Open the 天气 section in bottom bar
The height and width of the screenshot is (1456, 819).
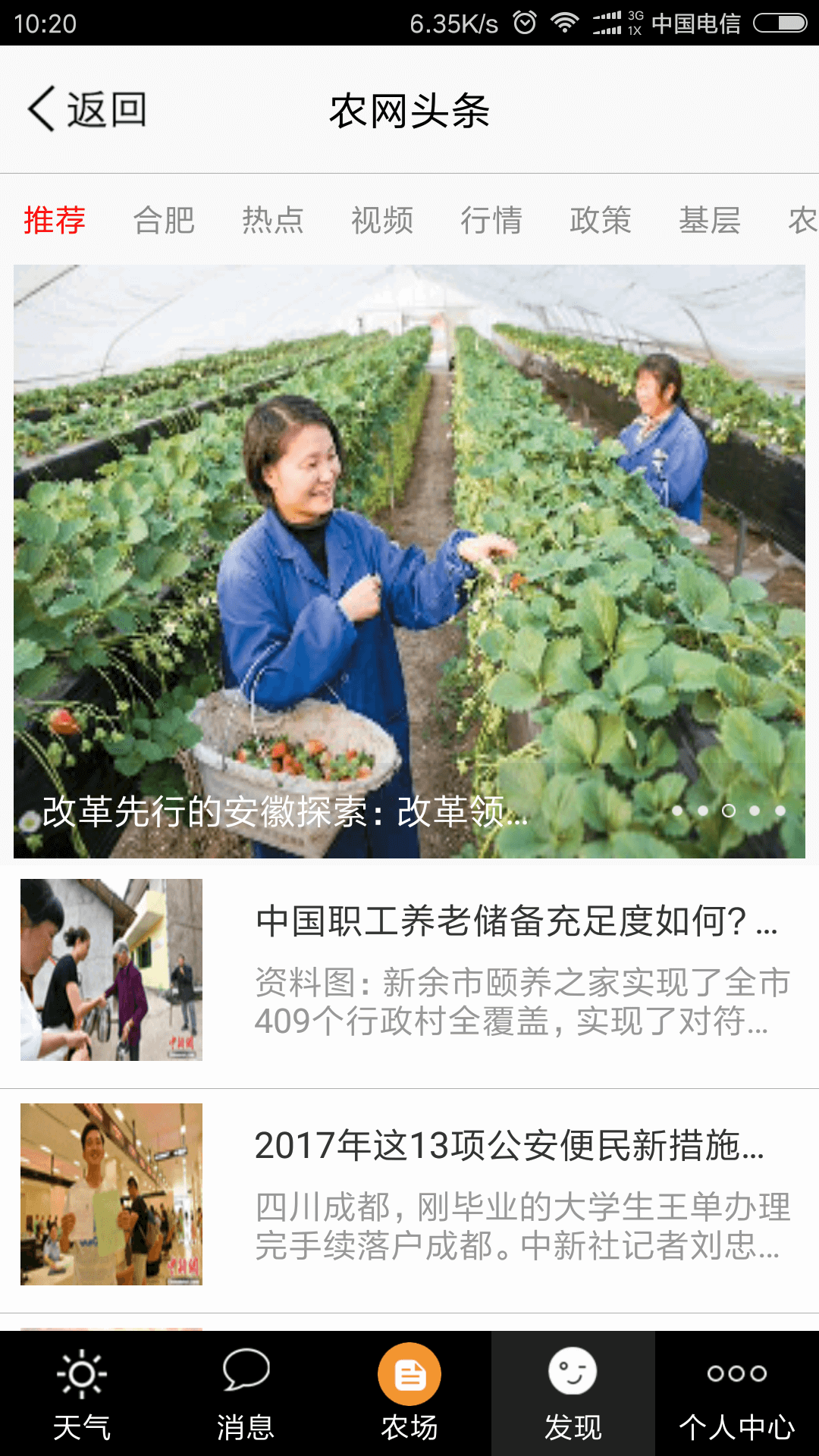82,1394
